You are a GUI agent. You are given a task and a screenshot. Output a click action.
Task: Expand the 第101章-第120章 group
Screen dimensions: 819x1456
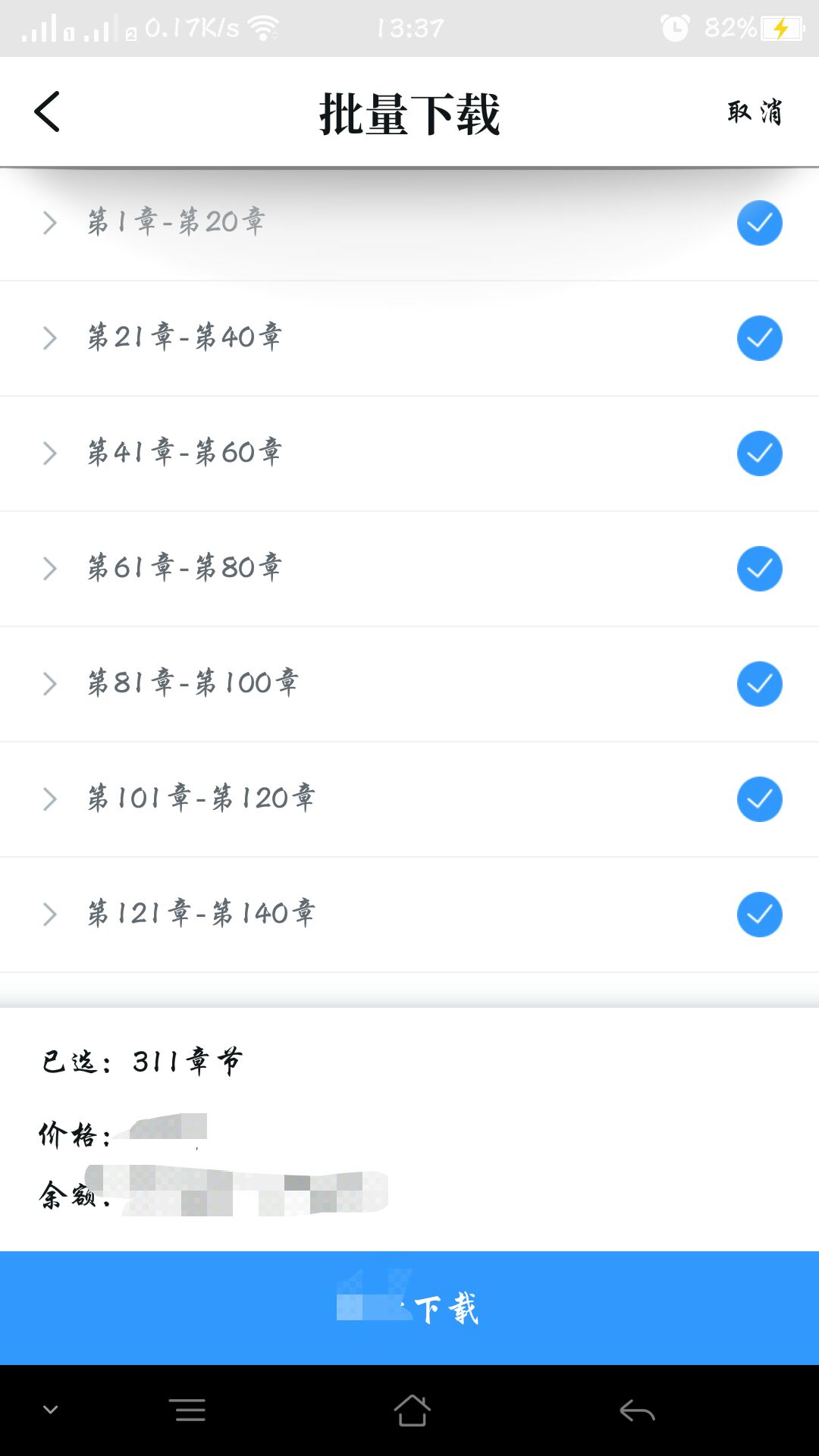tap(50, 799)
